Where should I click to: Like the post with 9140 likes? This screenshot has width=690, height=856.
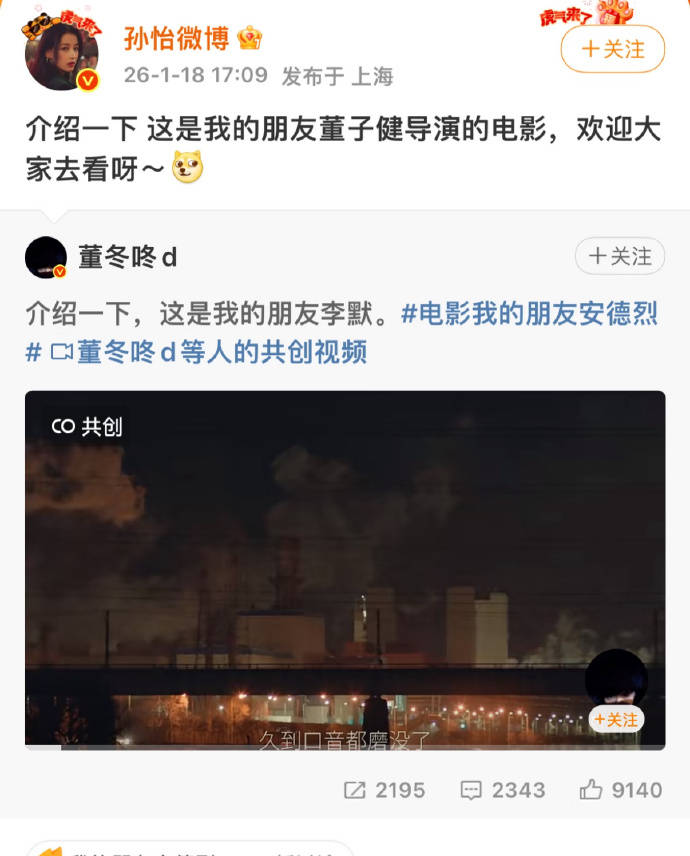coord(620,790)
